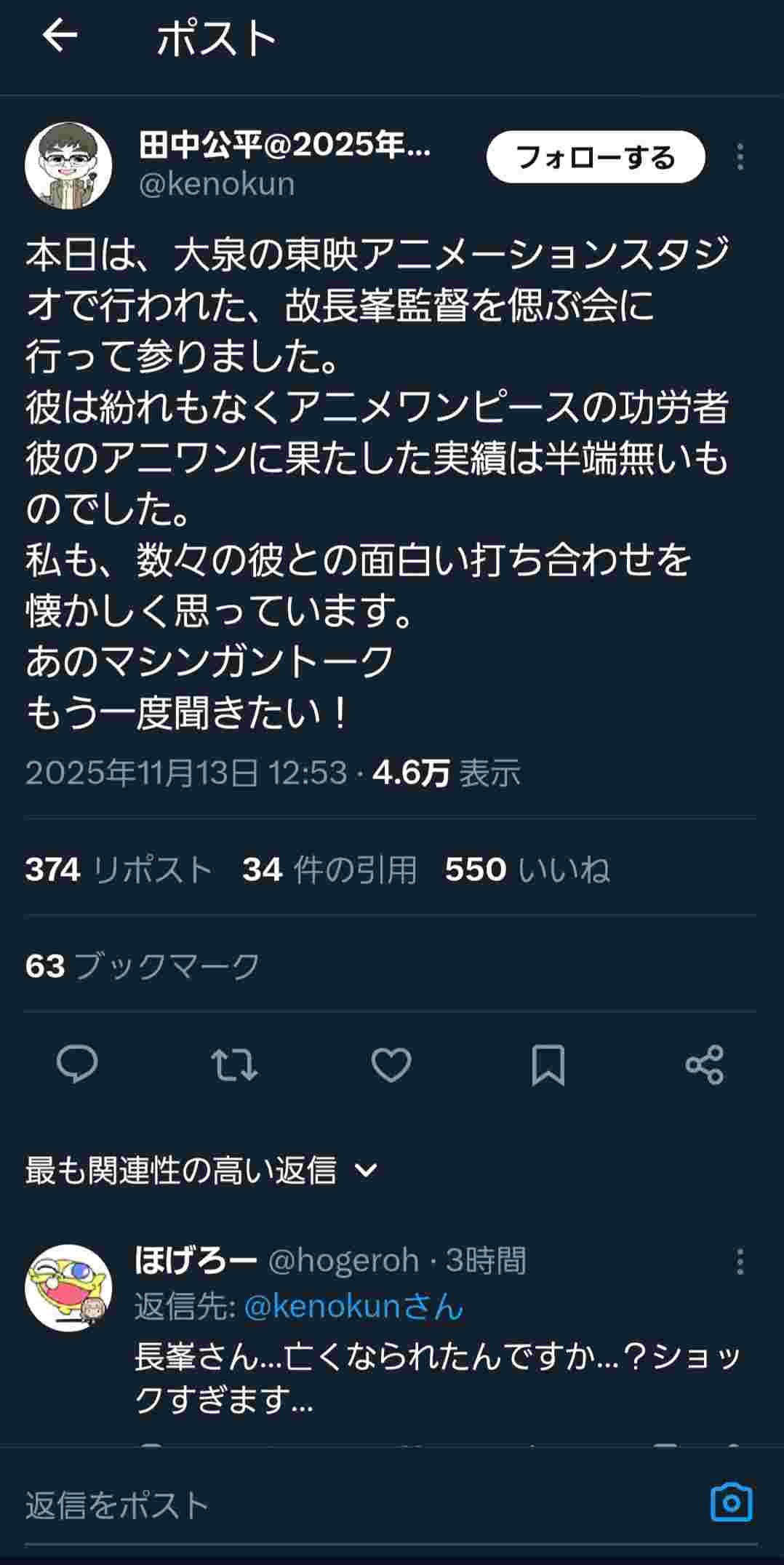Bookmark this post
This screenshot has width=784, height=1565.
coord(548,1065)
